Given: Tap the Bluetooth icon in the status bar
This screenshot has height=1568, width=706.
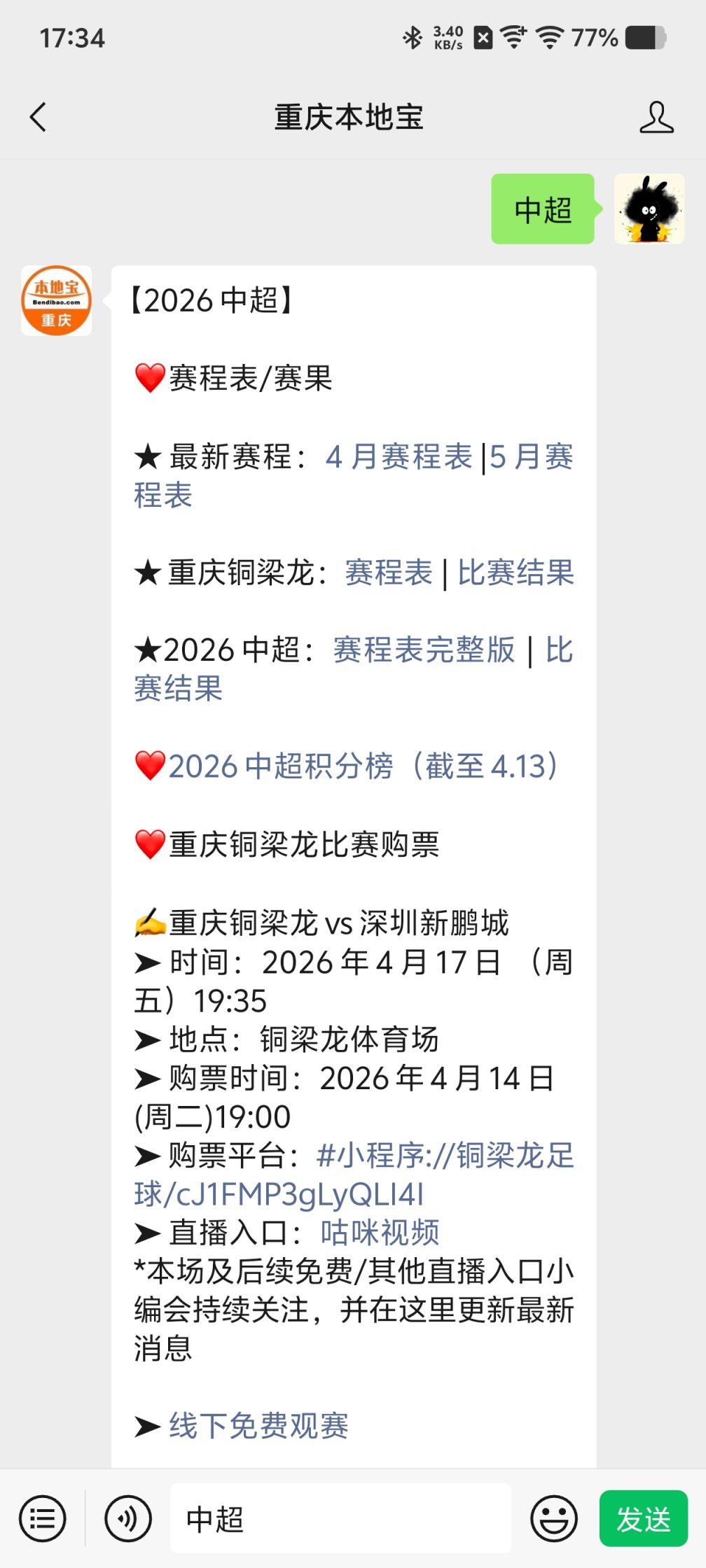Looking at the screenshot, I should pyautogui.click(x=412, y=38).
